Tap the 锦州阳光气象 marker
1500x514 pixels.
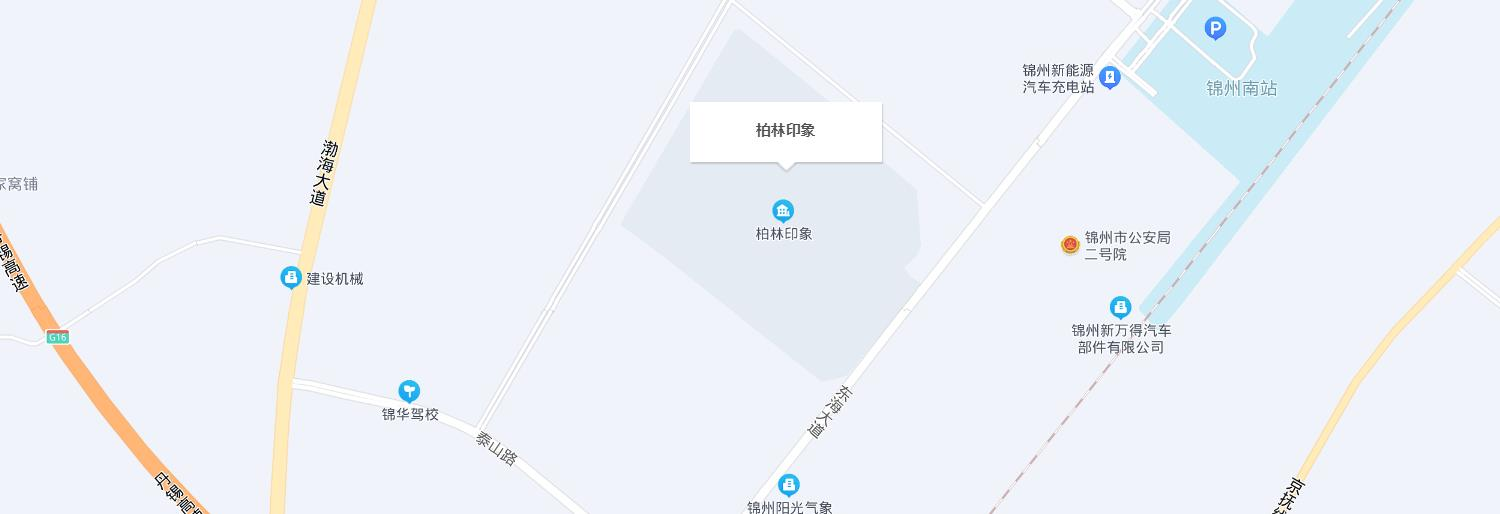(x=789, y=485)
